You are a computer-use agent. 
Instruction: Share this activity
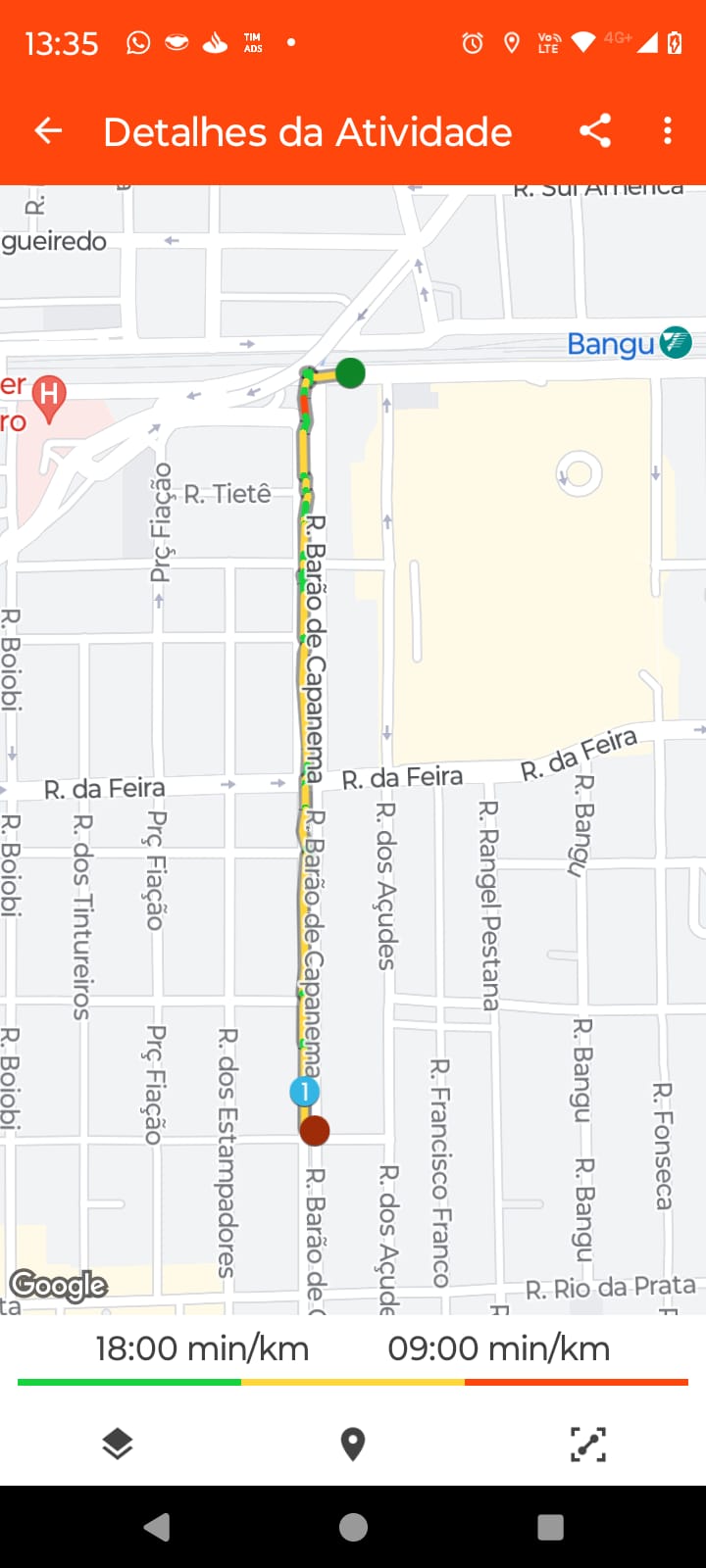(x=594, y=131)
